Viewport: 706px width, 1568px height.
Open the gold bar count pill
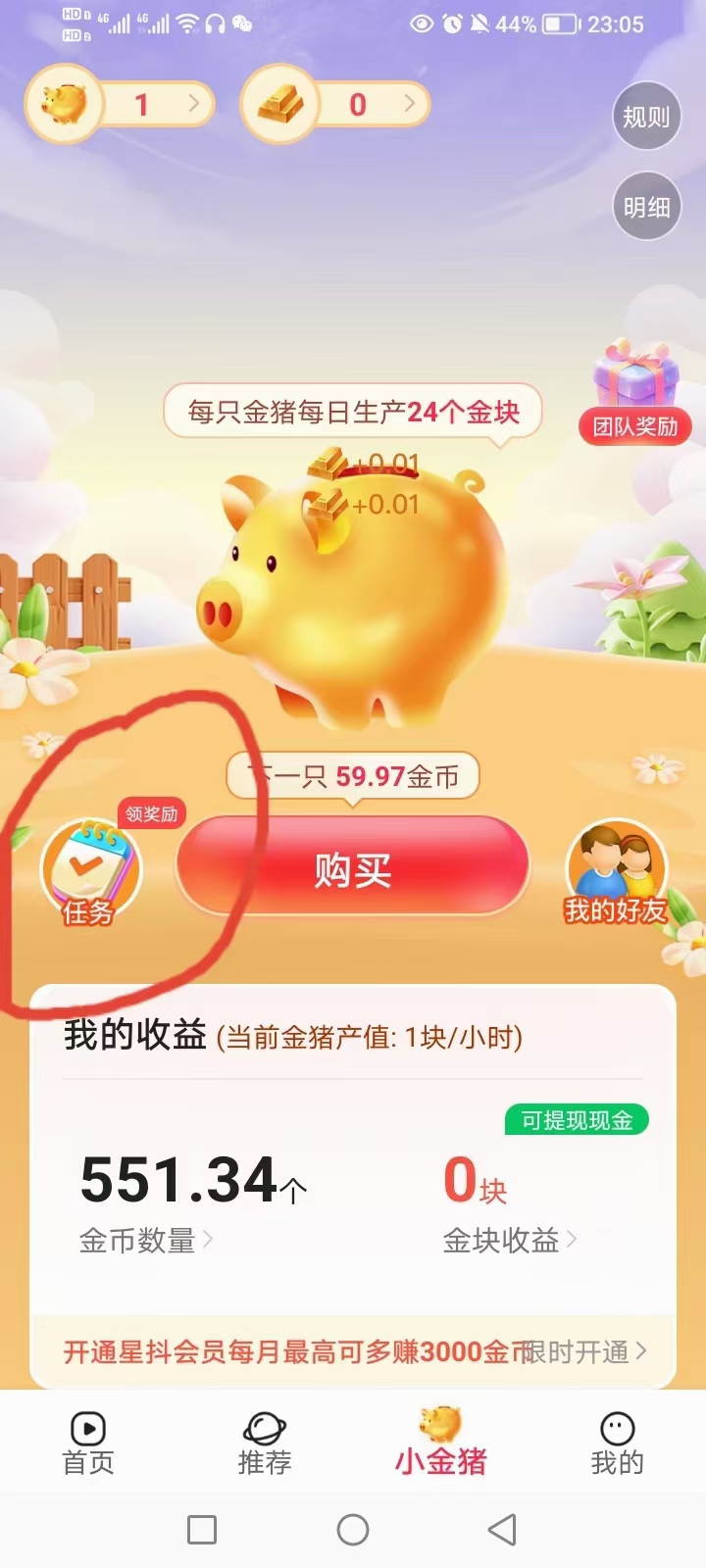[336, 104]
